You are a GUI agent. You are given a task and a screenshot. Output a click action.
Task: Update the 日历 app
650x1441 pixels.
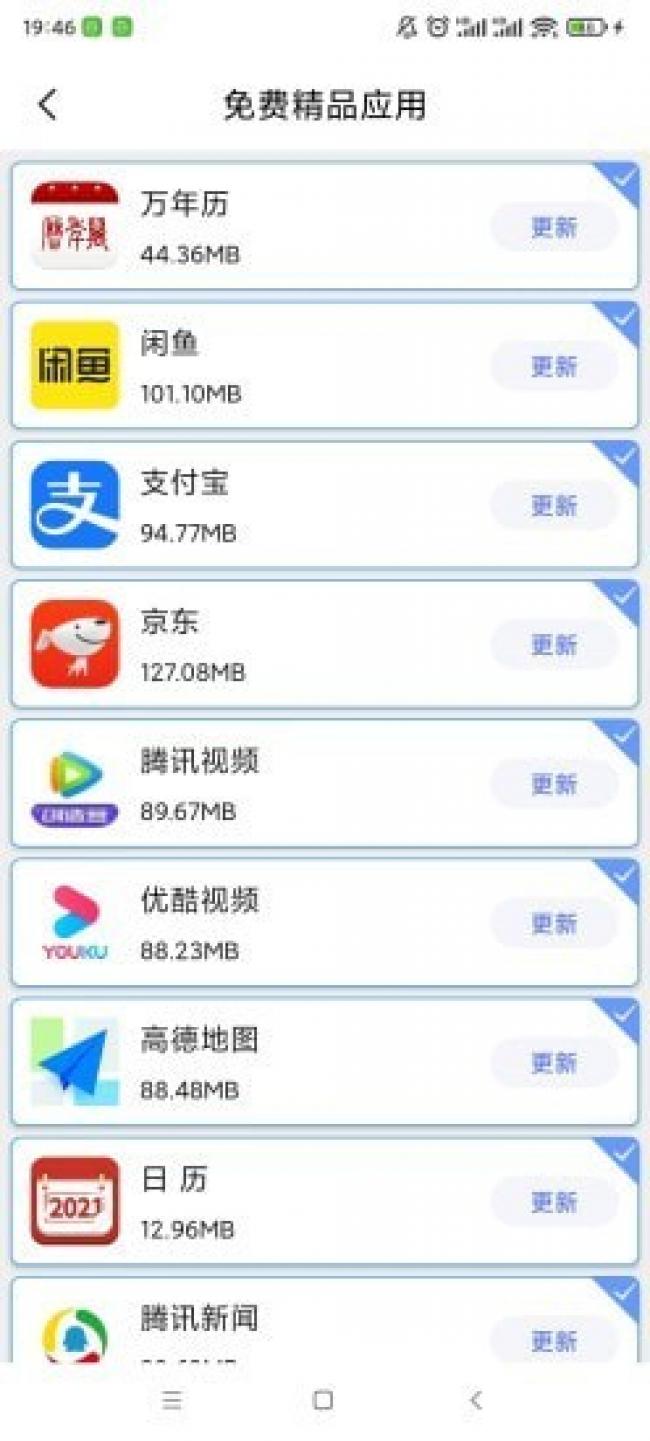[554, 1201]
